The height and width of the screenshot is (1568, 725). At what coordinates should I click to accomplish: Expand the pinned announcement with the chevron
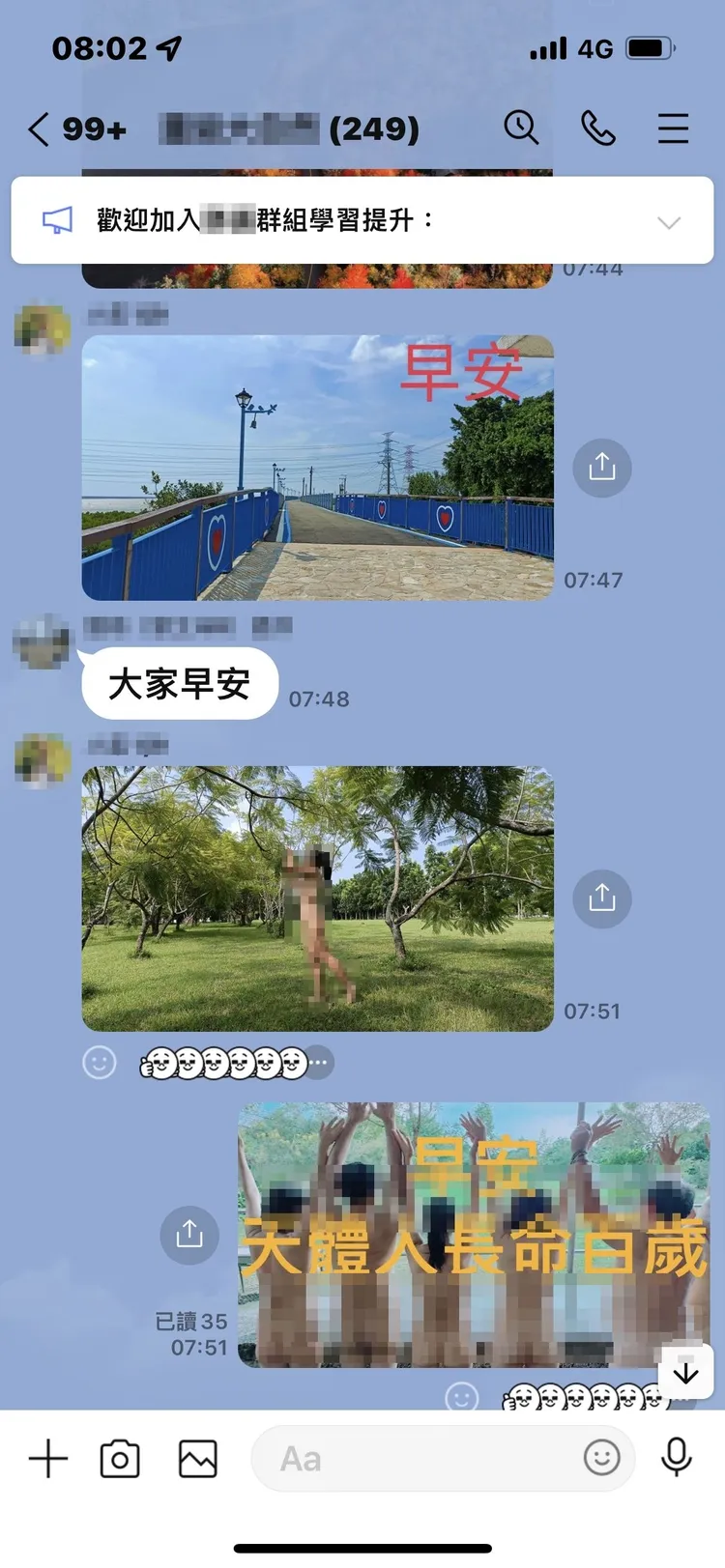668,222
